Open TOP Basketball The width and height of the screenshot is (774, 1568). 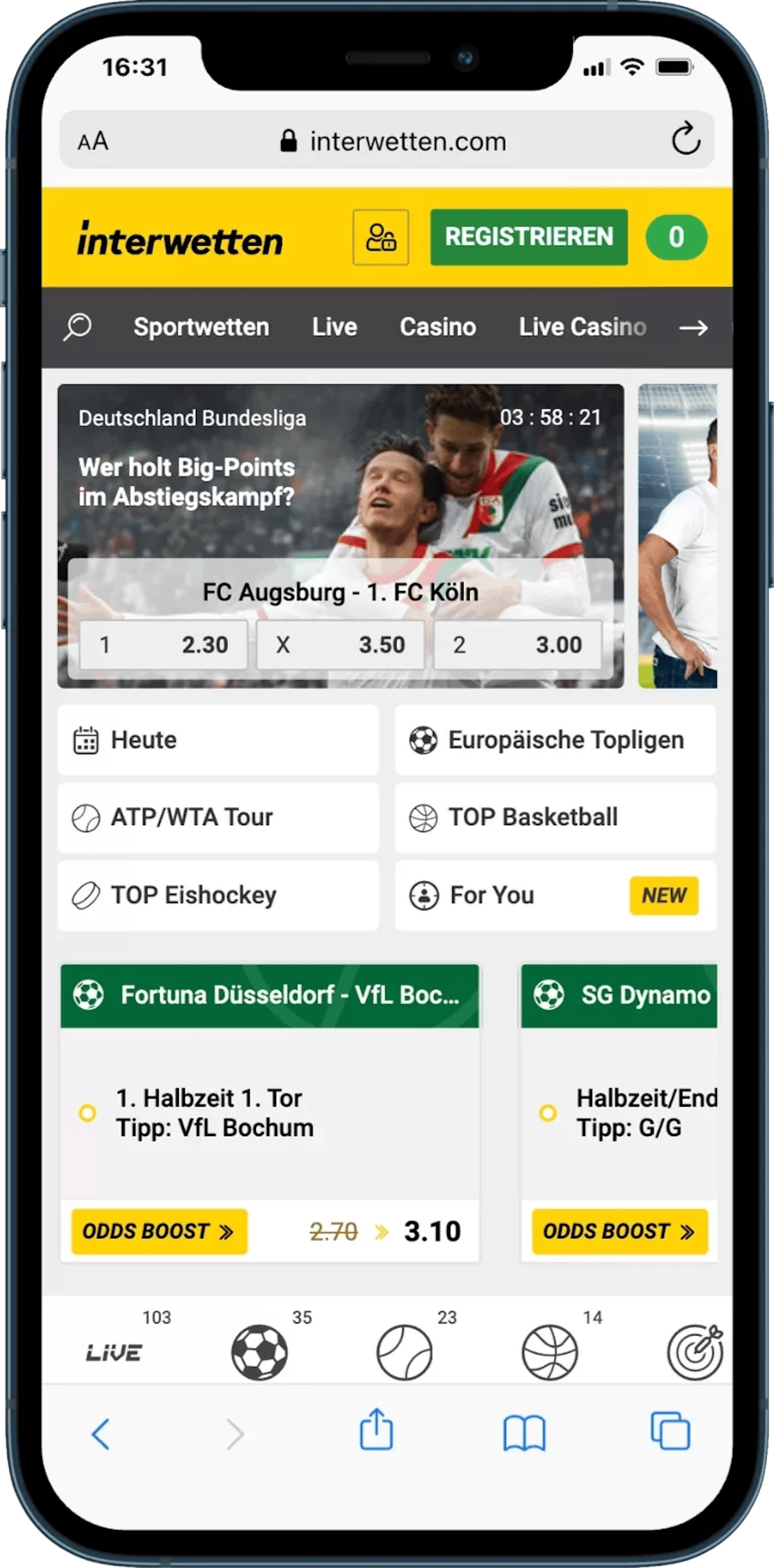[555, 817]
